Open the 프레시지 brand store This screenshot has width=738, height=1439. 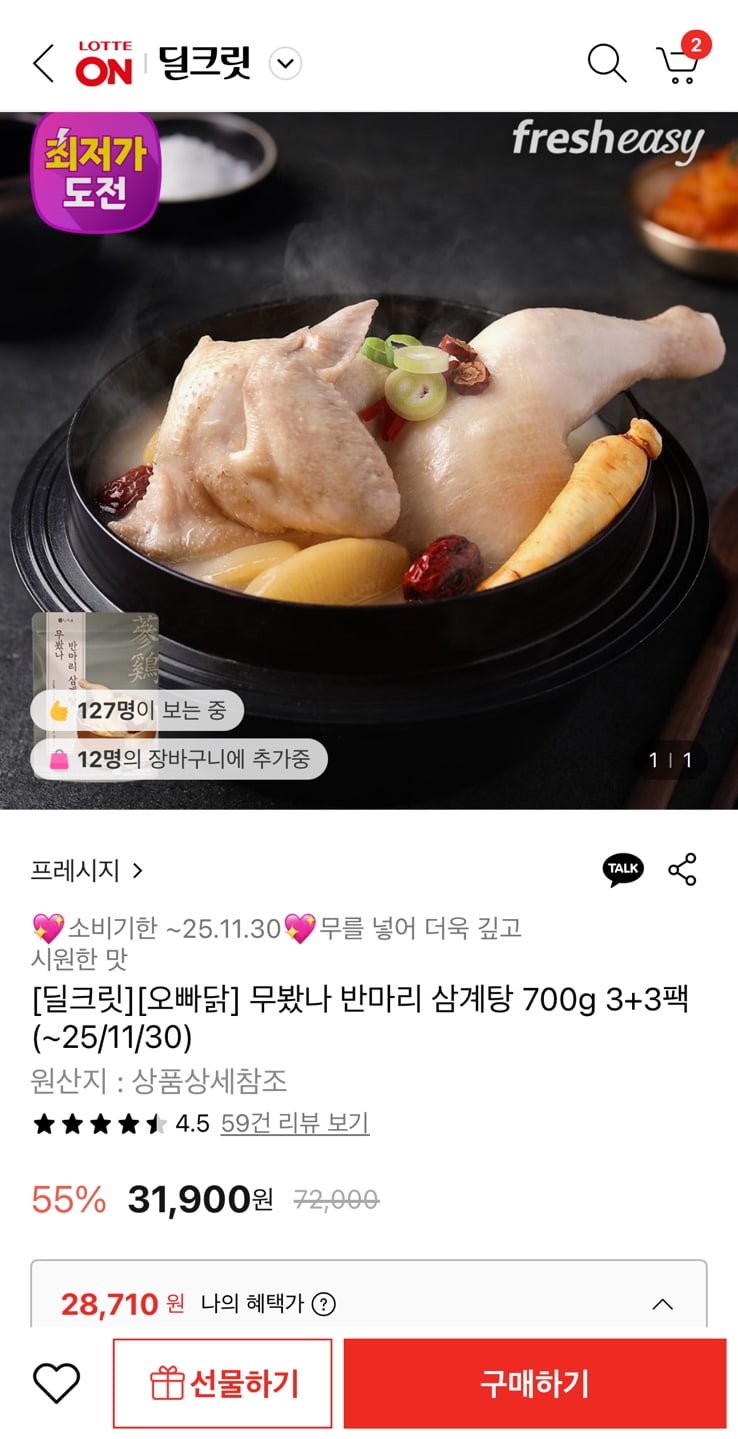pyautogui.click(x=87, y=870)
